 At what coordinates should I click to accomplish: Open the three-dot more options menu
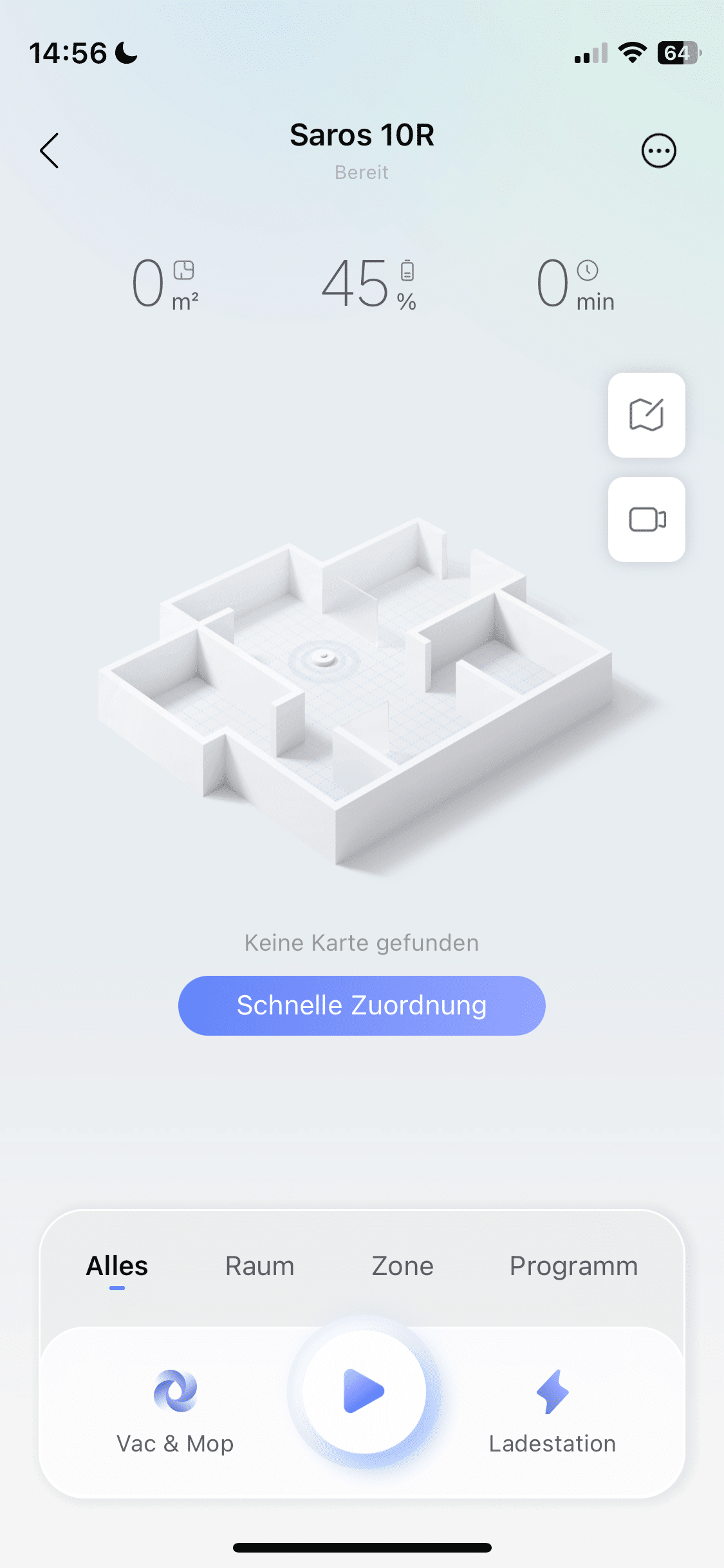pyautogui.click(x=658, y=151)
